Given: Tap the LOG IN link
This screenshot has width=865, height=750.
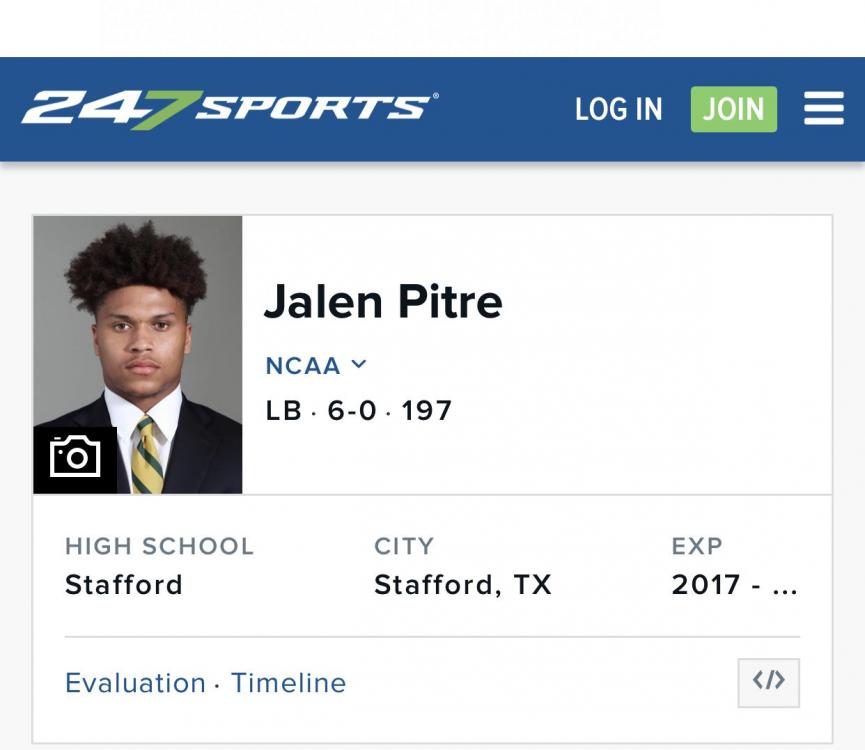Looking at the screenshot, I should [618, 109].
